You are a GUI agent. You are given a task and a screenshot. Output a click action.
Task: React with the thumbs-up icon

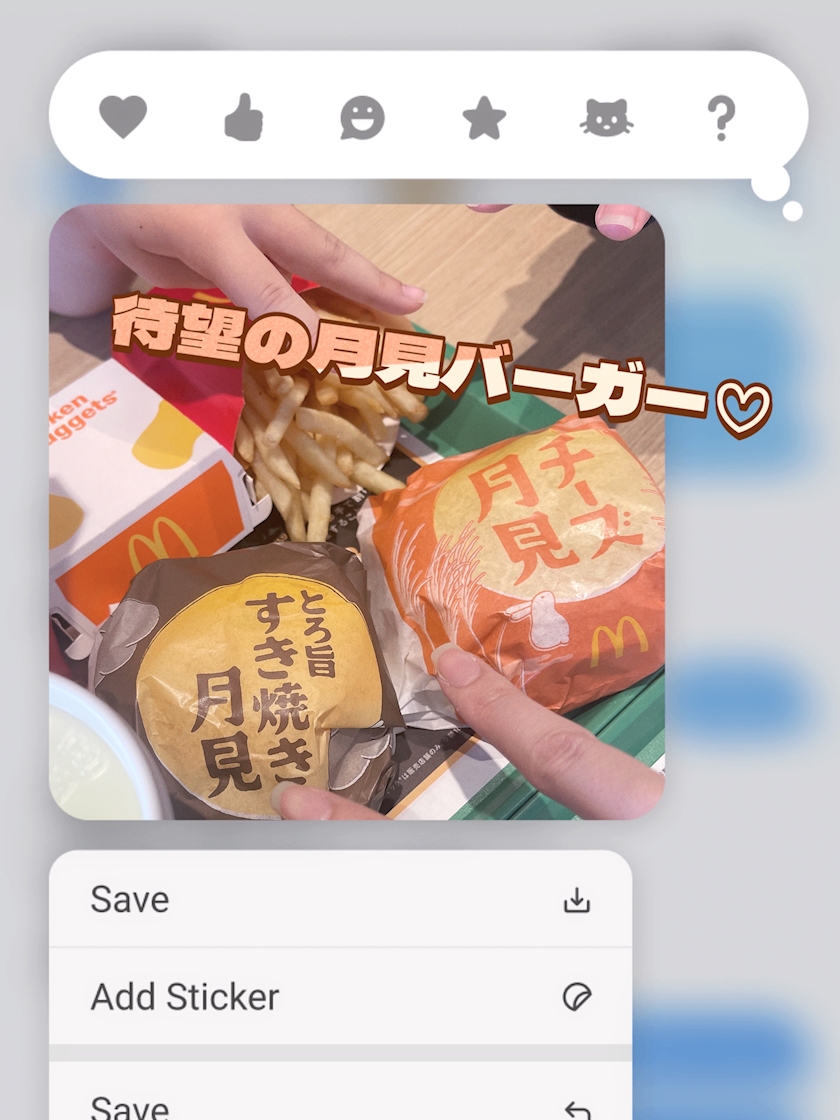[x=244, y=117]
